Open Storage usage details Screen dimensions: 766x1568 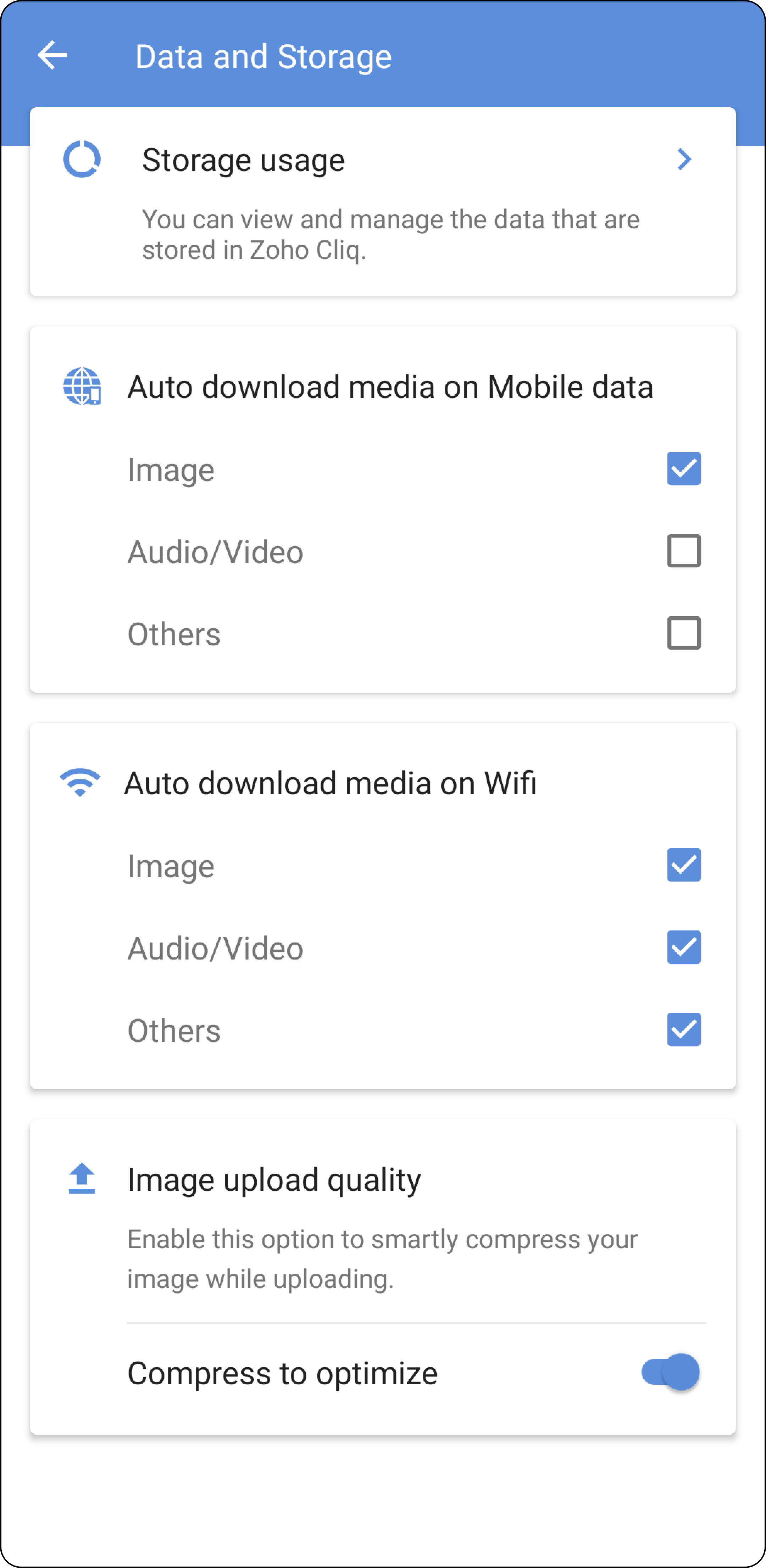coord(382,202)
